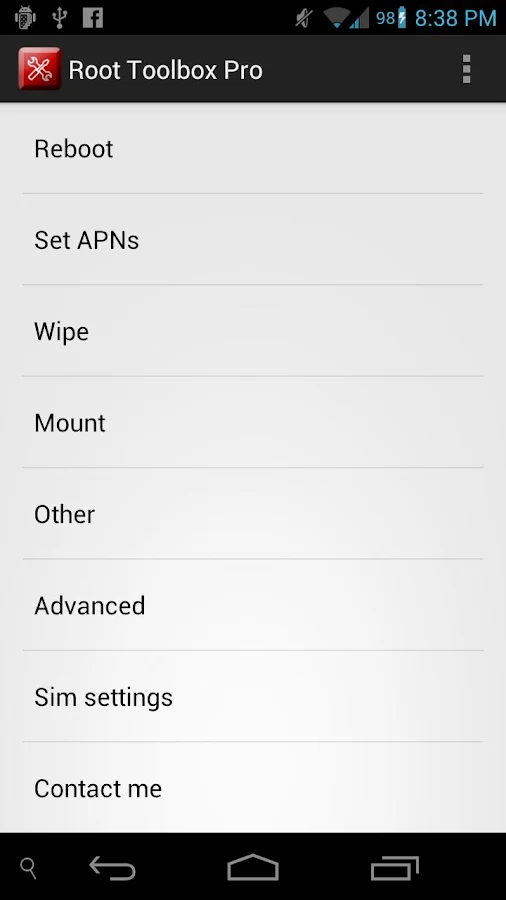Open Advanced settings
506x900 pixels.
[253, 605]
